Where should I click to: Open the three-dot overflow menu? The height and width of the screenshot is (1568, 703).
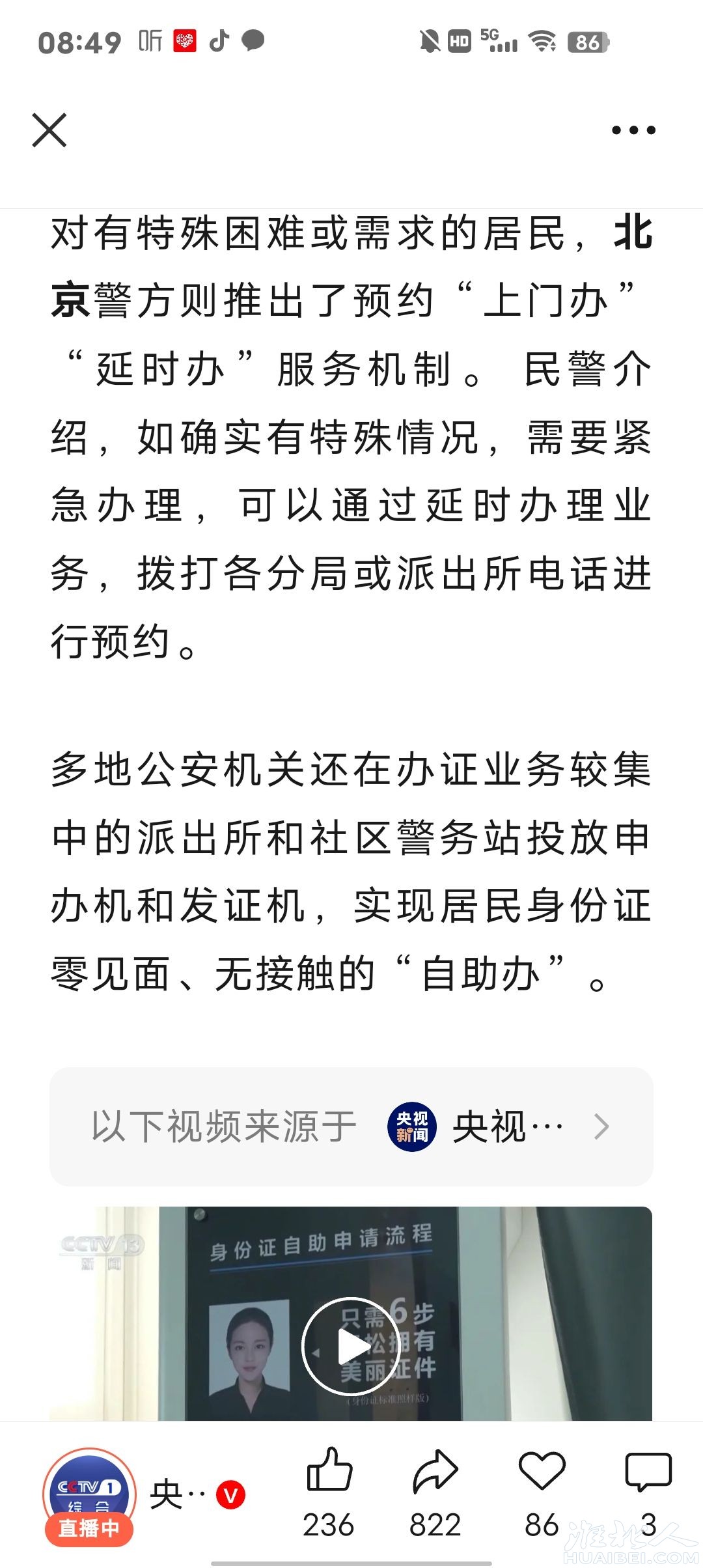coord(633,130)
